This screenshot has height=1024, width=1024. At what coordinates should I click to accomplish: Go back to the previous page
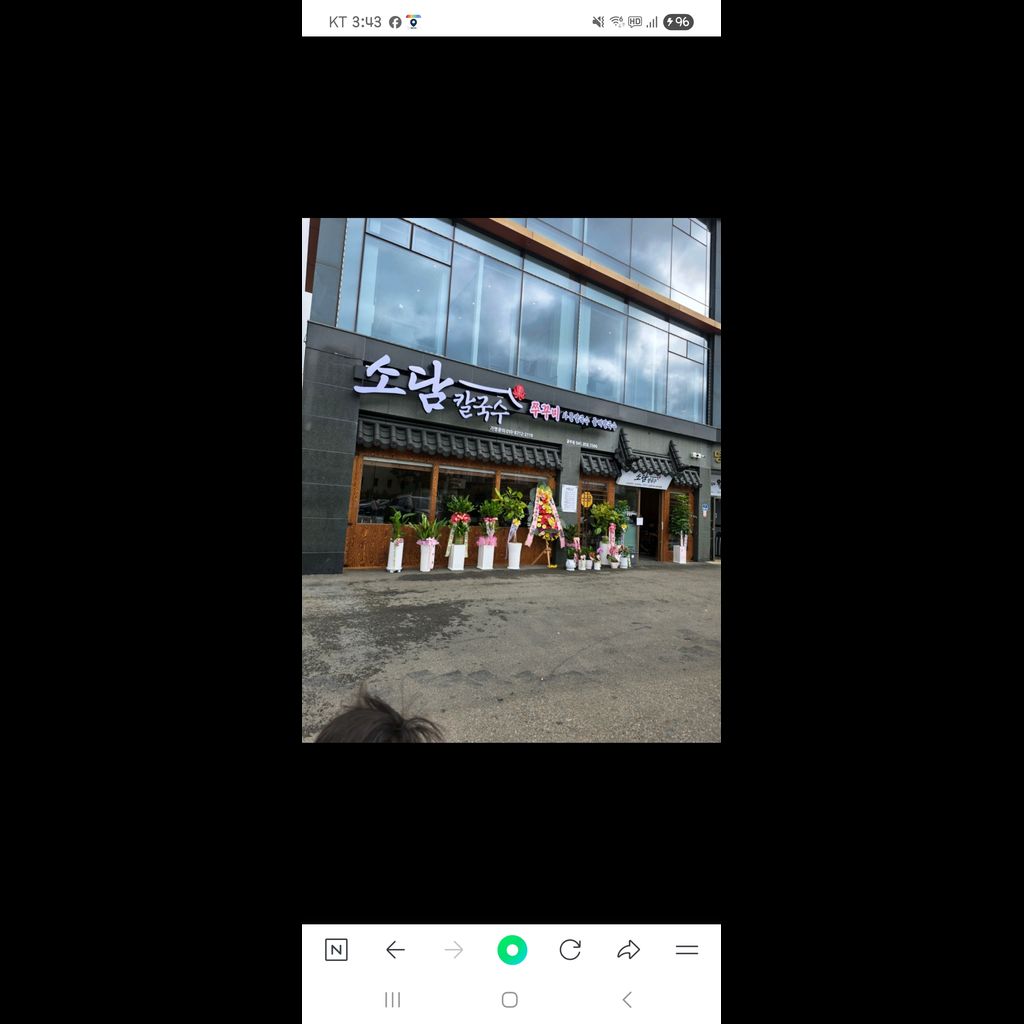pyautogui.click(x=395, y=950)
